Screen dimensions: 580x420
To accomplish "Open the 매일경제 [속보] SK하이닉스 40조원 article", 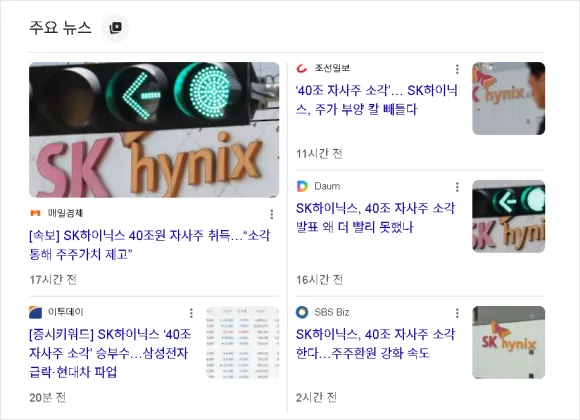I will [x=149, y=245].
